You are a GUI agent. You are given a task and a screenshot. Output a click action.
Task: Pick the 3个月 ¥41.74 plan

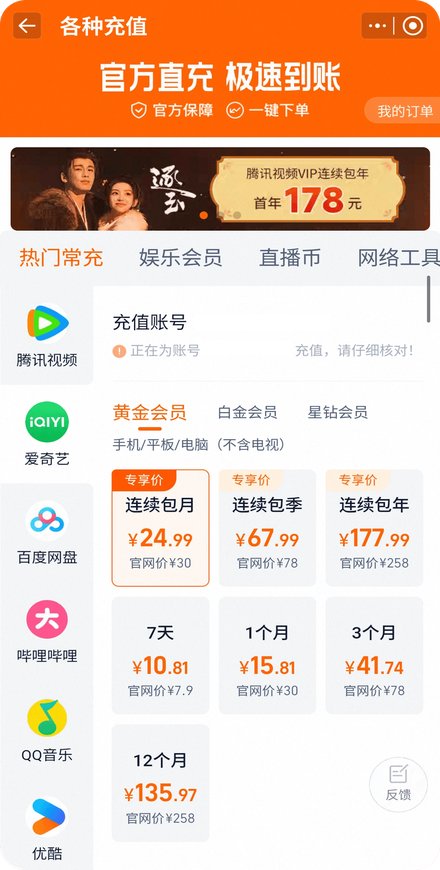pos(374,655)
